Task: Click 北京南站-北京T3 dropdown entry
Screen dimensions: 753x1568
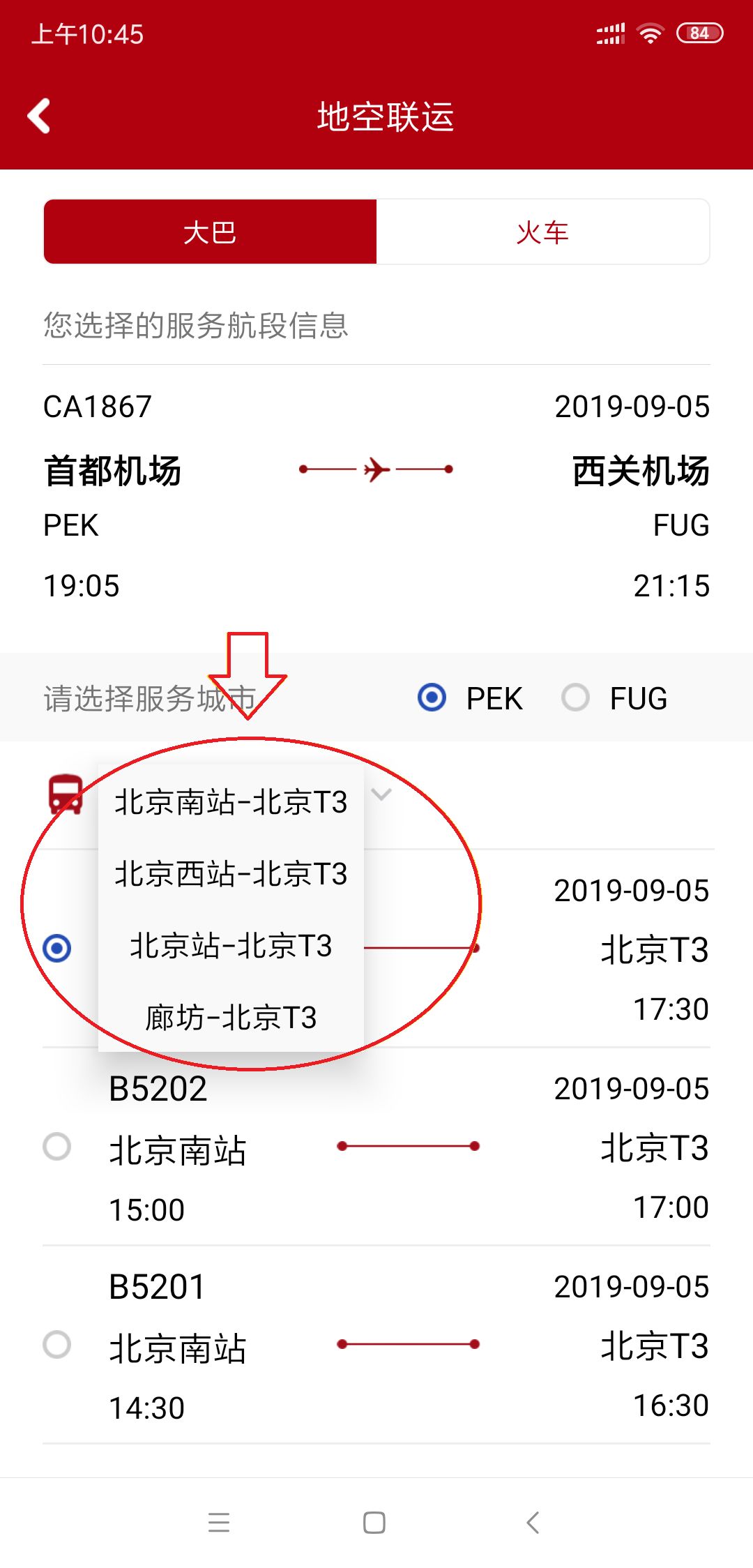Action: [232, 802]
